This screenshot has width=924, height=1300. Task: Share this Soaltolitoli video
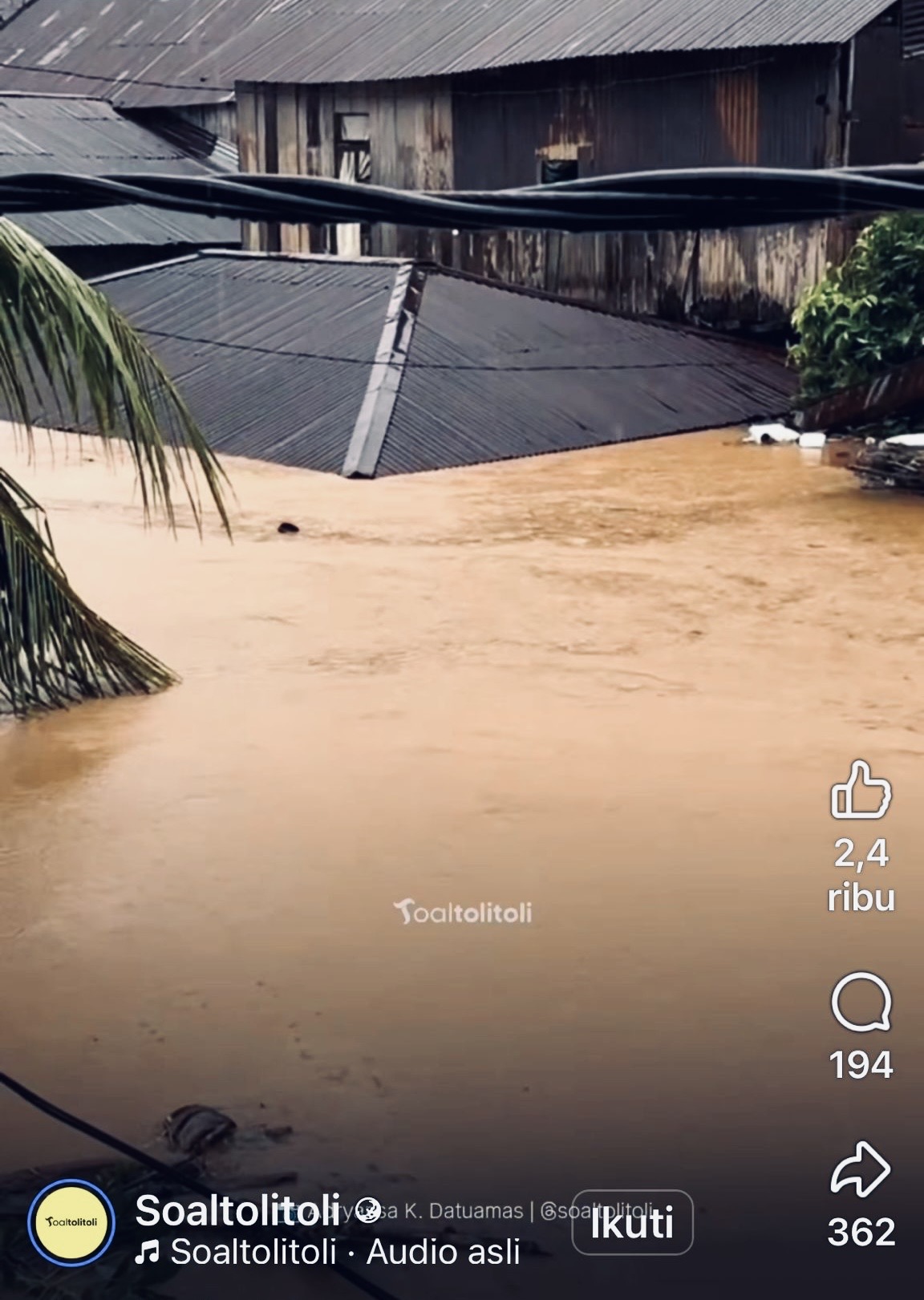861,1170
